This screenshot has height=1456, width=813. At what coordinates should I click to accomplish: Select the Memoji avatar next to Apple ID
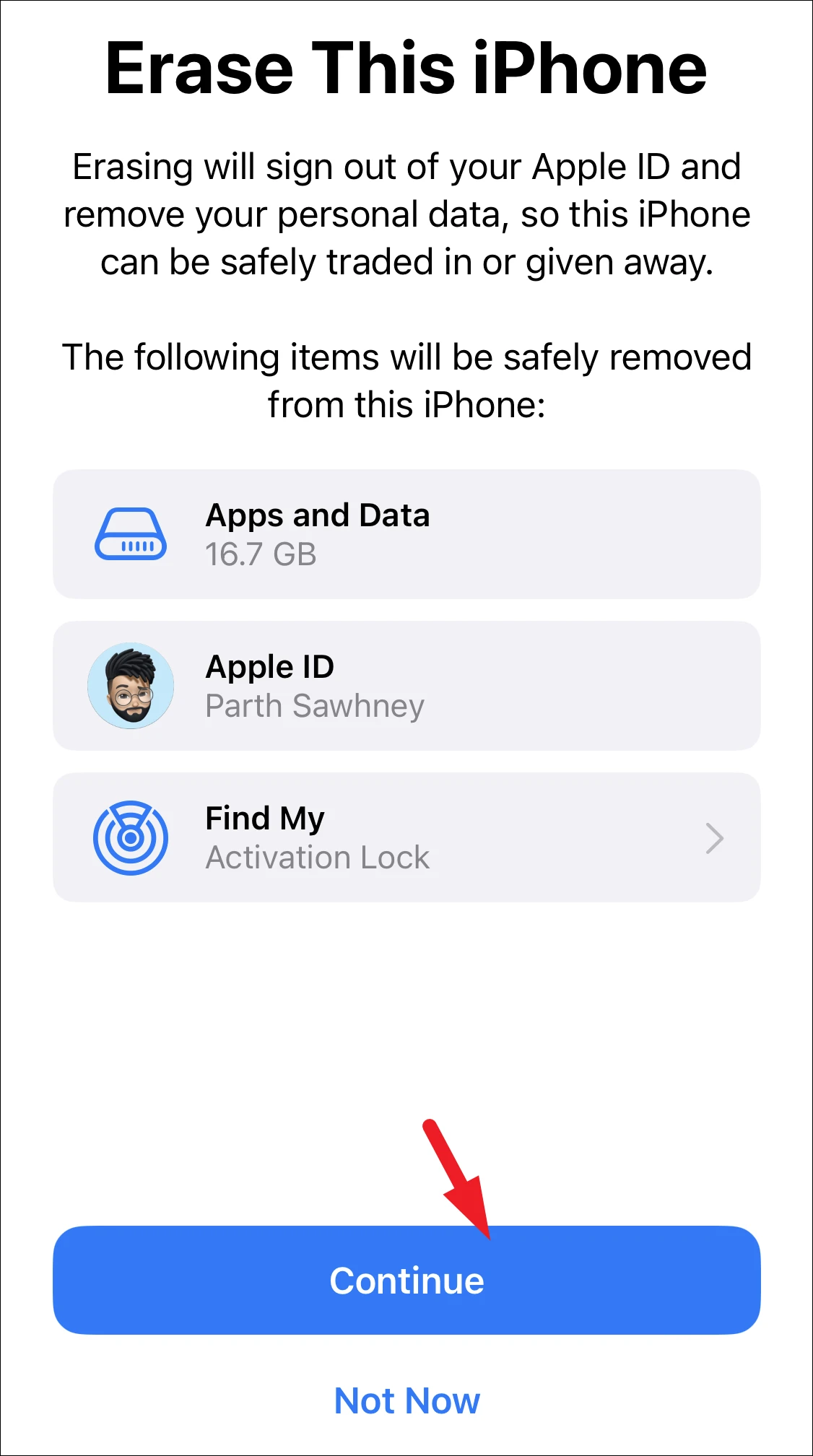pyautogui.click(x=131, y=686)
